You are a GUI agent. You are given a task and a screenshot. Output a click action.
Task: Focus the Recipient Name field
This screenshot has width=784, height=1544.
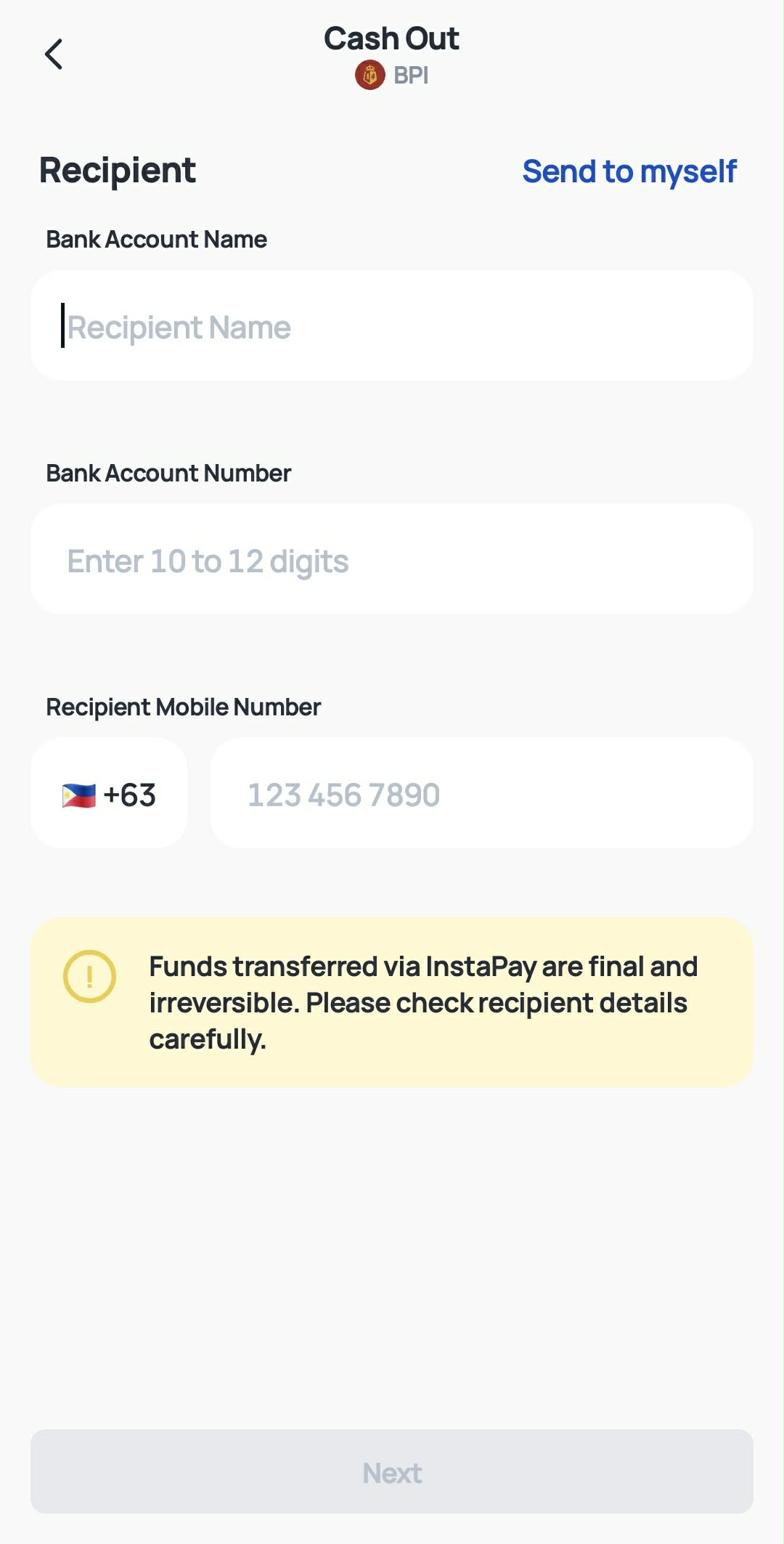click(392, 325)
